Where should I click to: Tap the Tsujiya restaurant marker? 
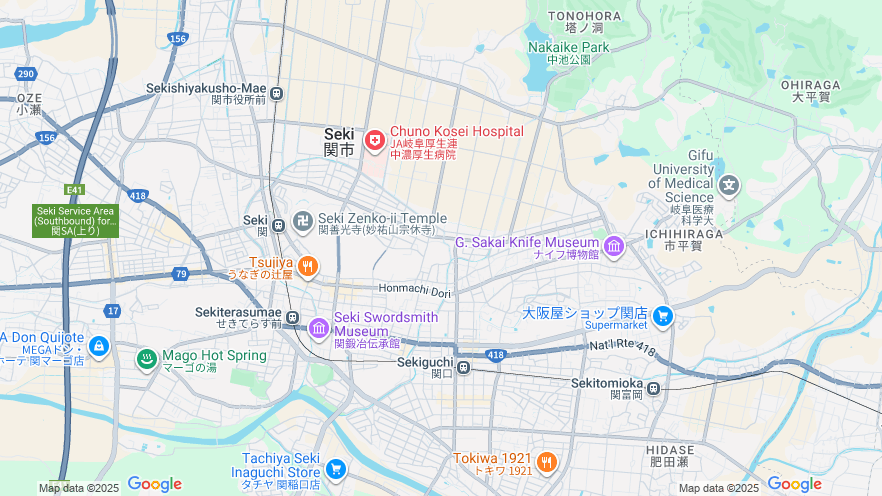pos(308,266)
